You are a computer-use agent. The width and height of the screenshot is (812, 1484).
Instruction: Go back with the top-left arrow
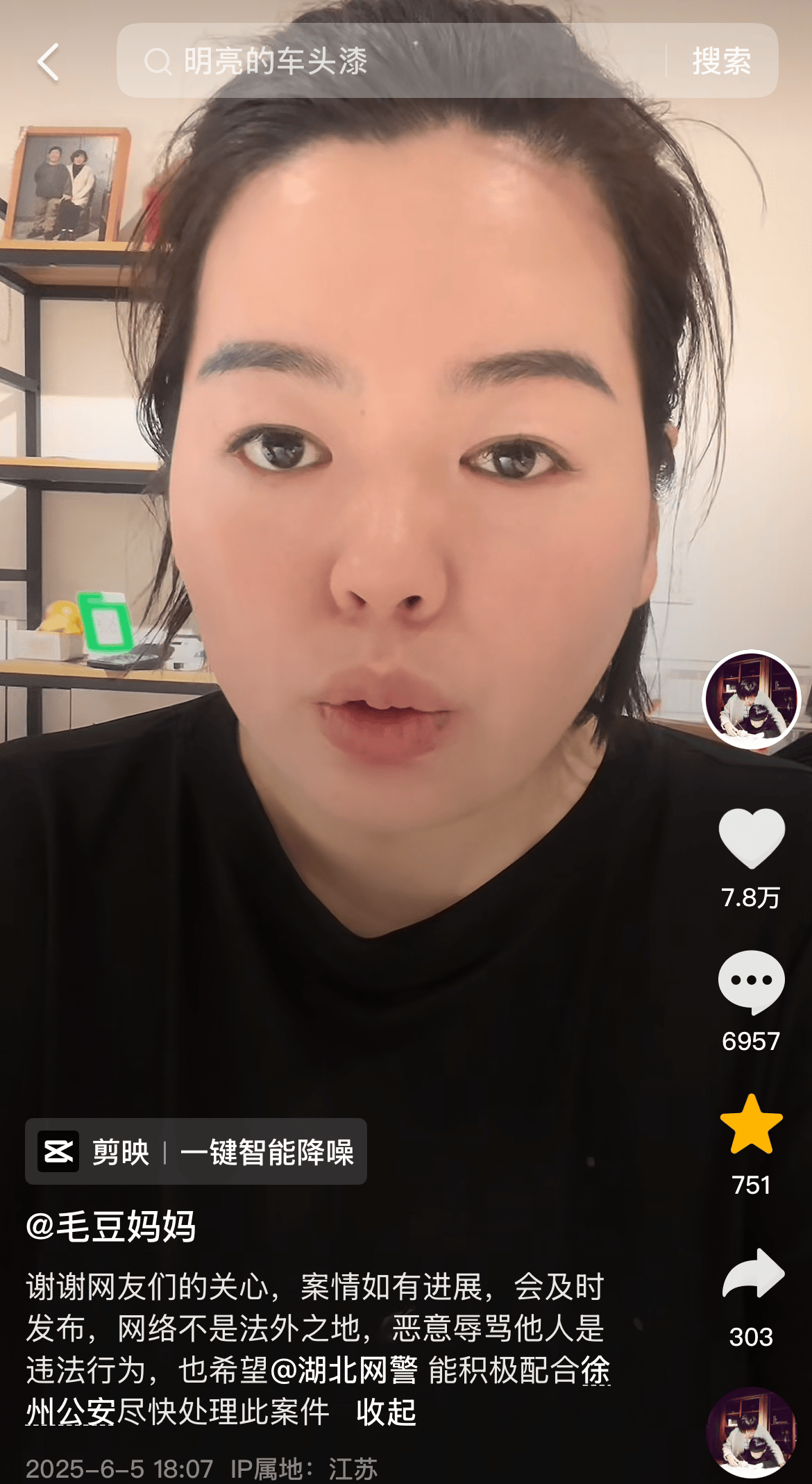tap(48, 62)
